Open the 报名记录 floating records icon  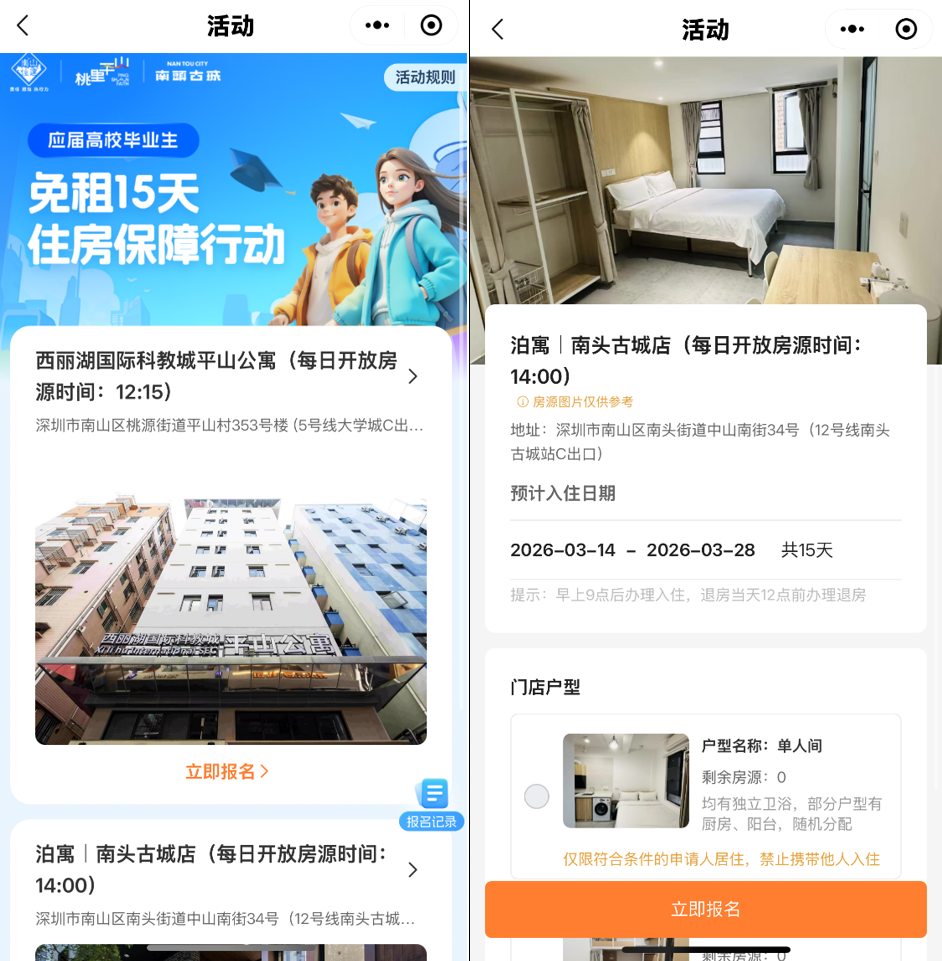431,803
